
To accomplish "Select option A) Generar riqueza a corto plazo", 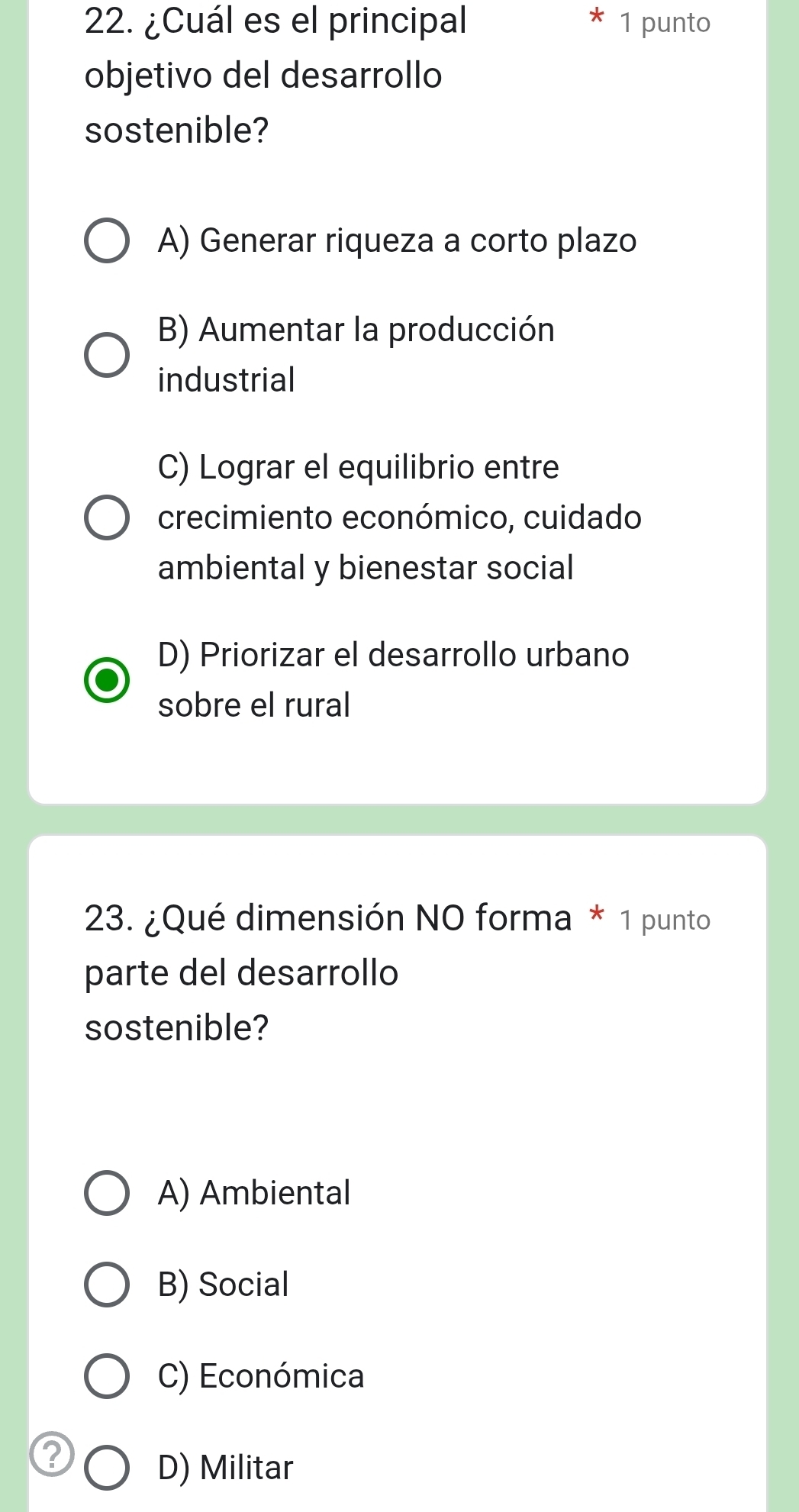I will 106,241.
